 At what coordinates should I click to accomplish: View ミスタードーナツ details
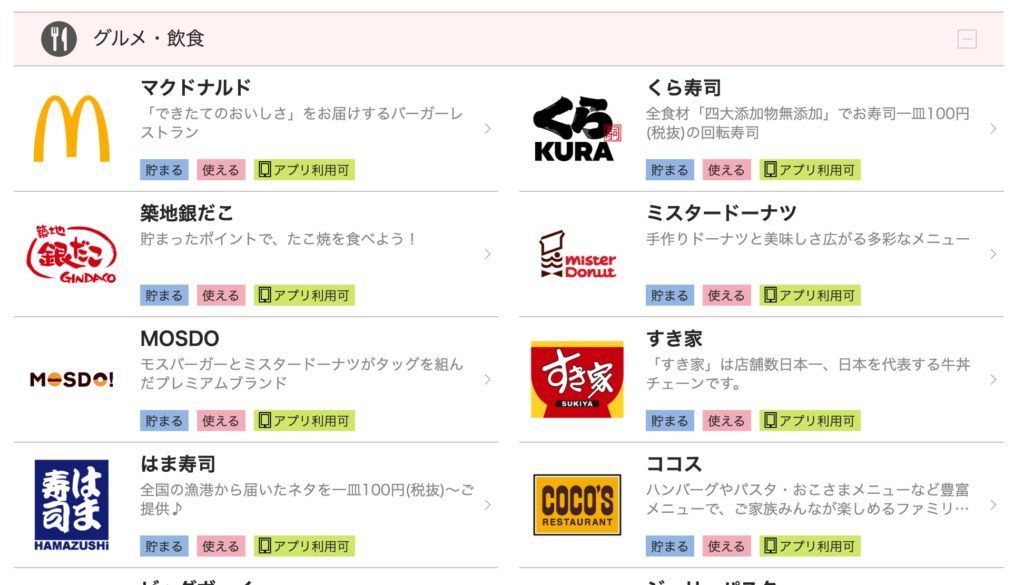tap(761, 254)
